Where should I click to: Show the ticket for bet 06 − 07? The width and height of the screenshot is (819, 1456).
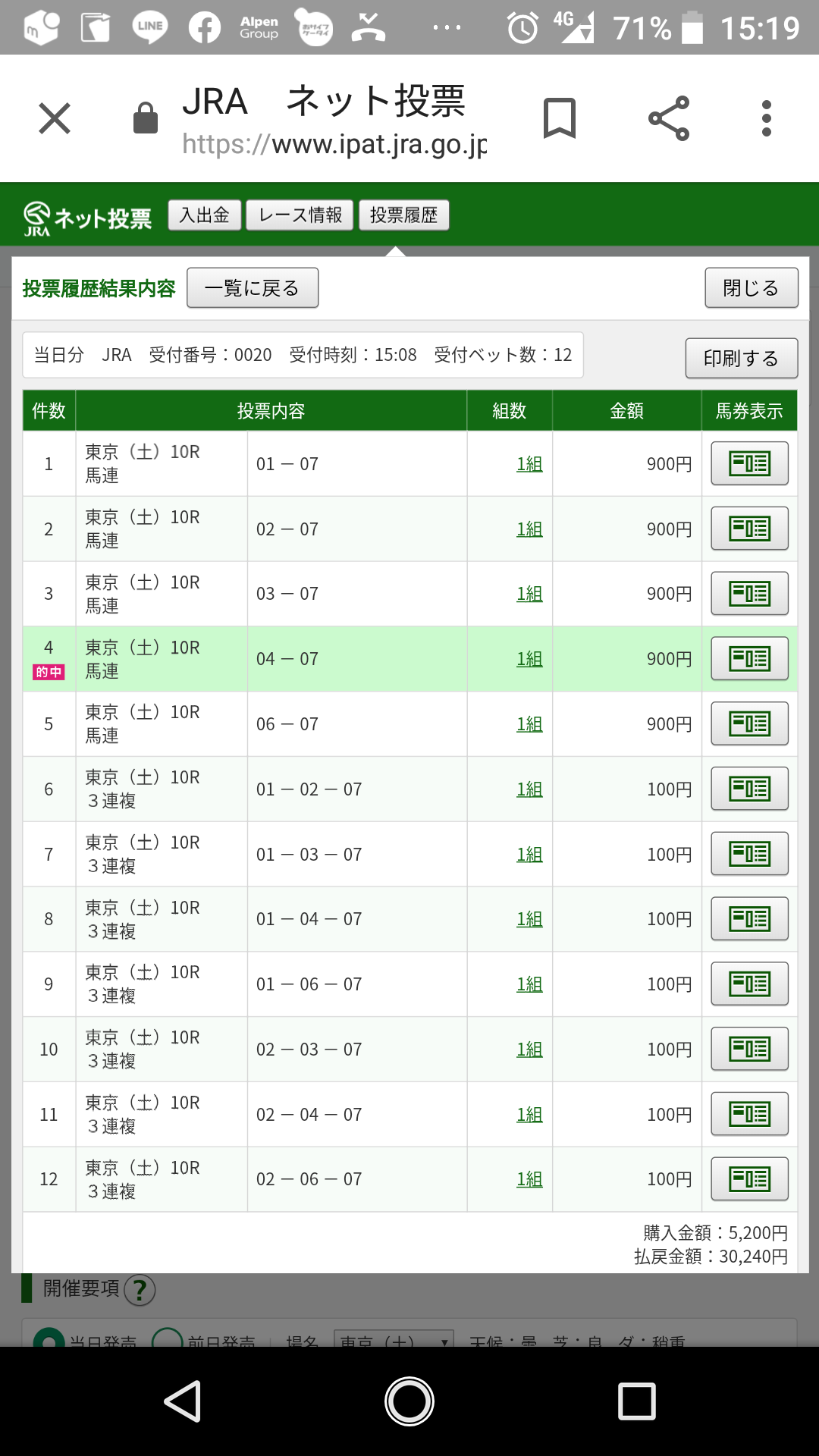tap(749, 724)
